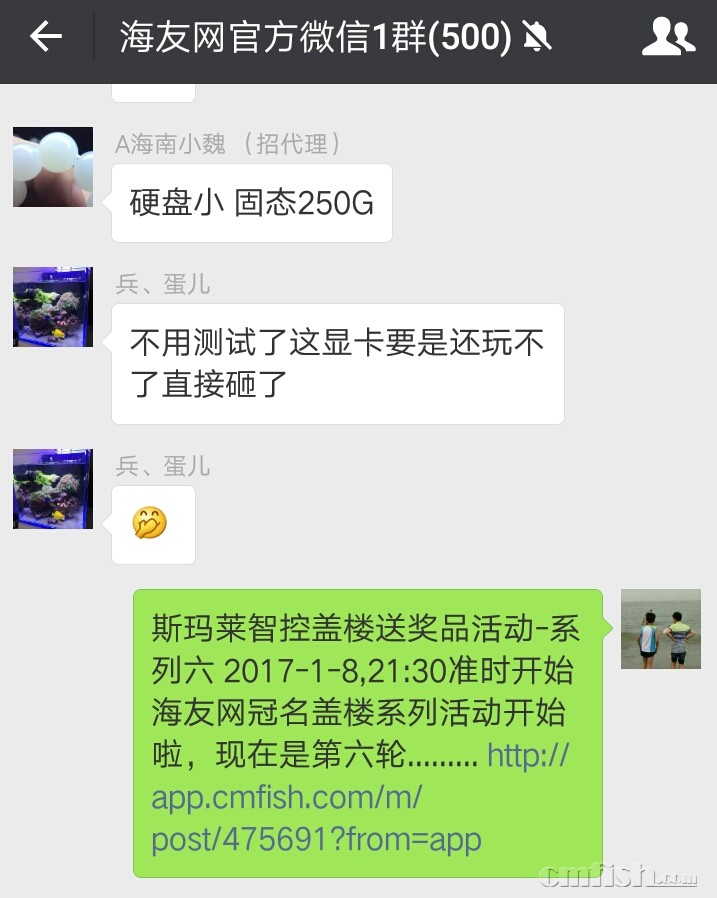Open the group members info icon
This screenshot has height=898, width=717.
[667, 39]
